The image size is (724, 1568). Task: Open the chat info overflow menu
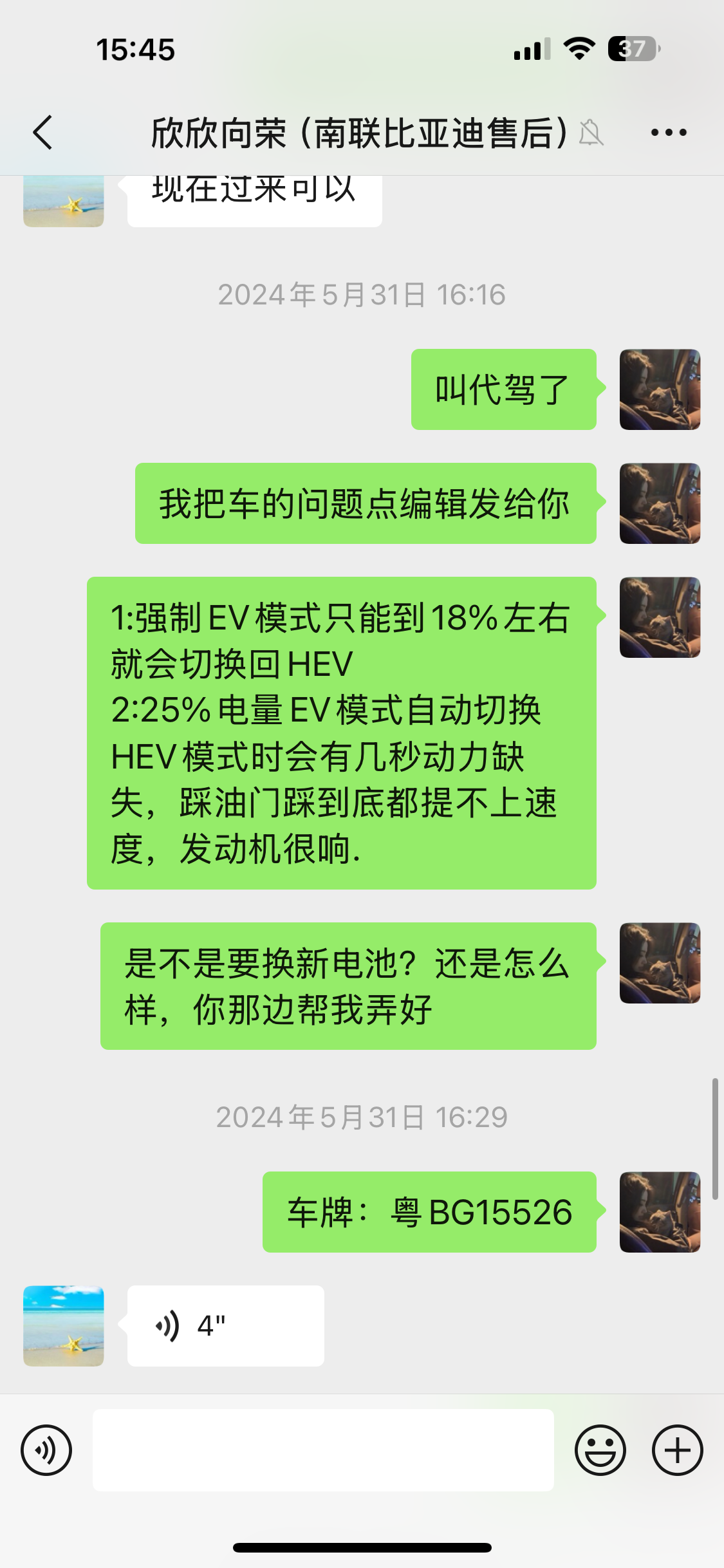coord(668,133)
